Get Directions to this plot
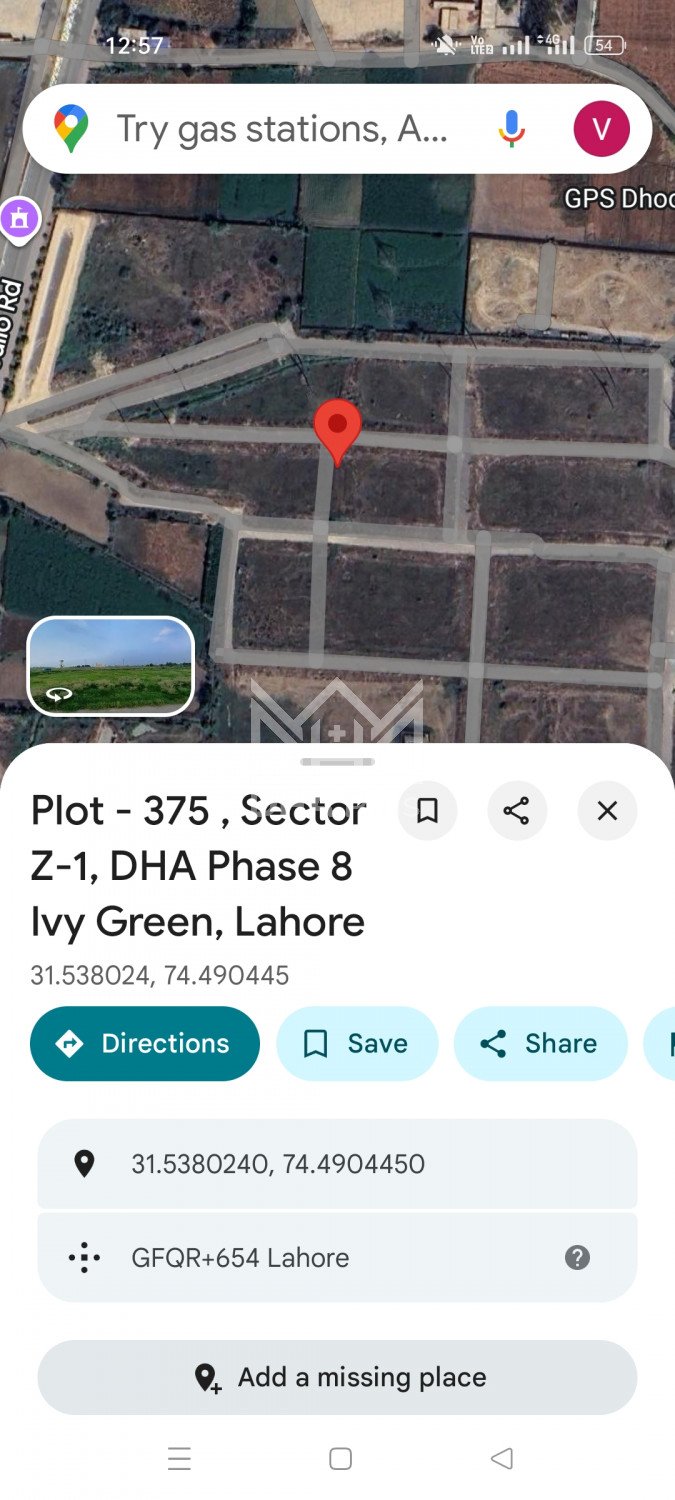The image size is (675, 1500). pyautogui.click(x=145, y=1044)
